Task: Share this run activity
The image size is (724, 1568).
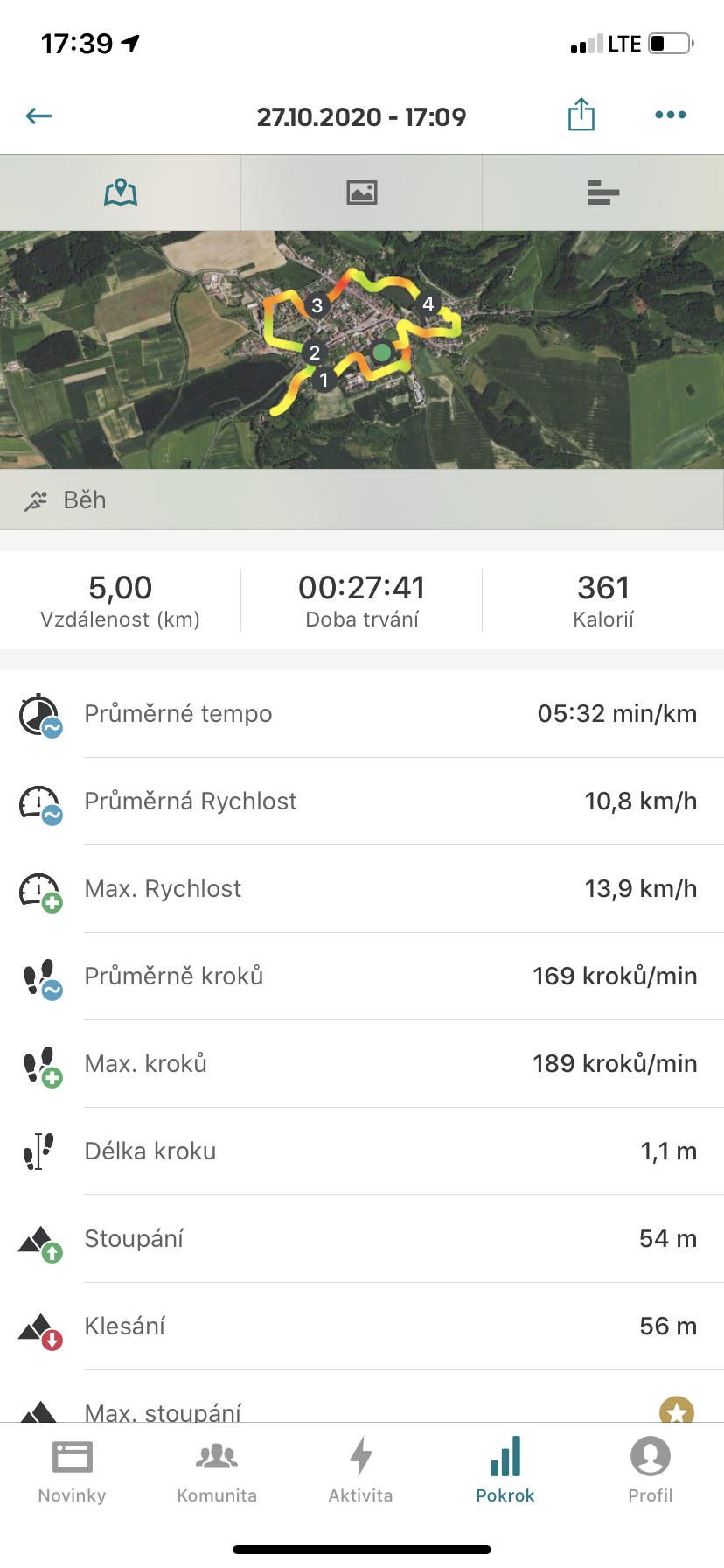Action: [581, 115]
